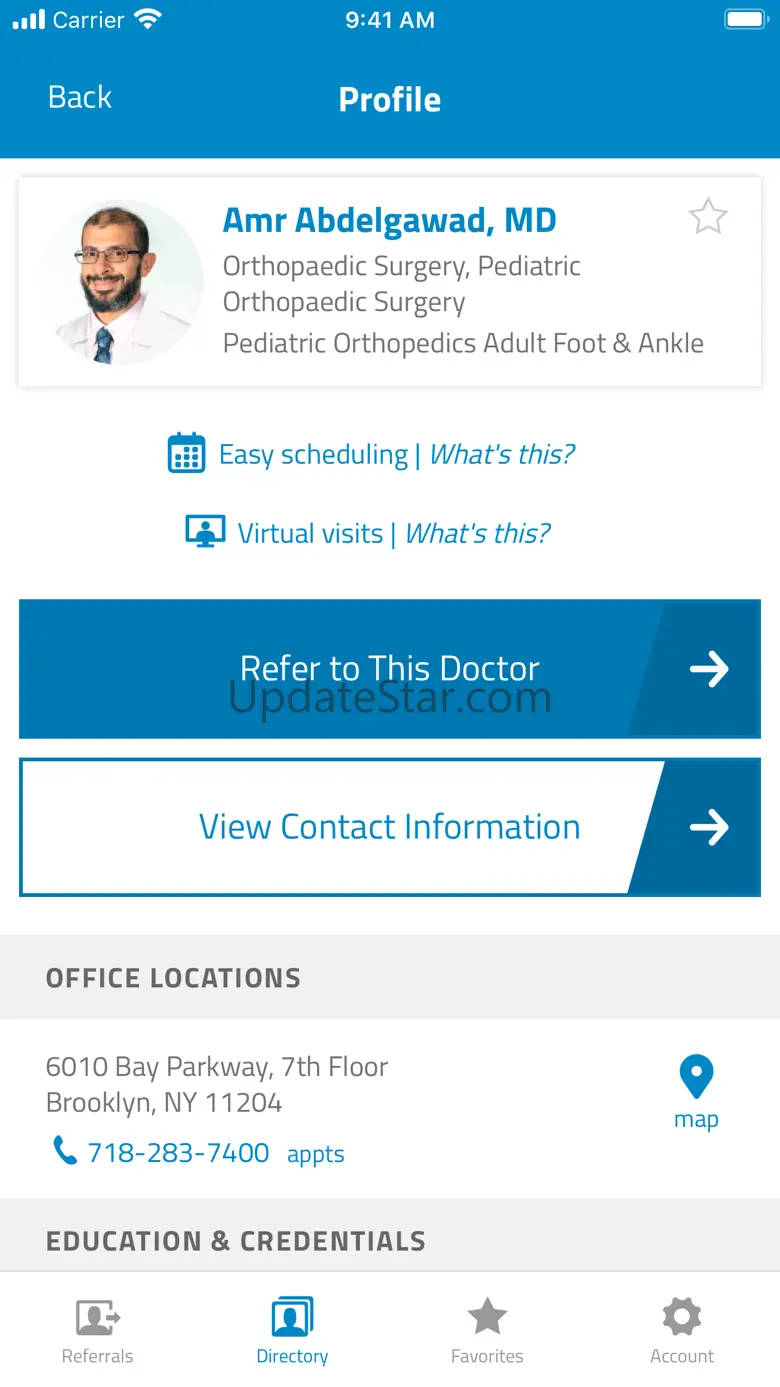Viewport: 780px width, 1387px height.
Task: Switch to the Directory tab
Action: [292, 1331]
